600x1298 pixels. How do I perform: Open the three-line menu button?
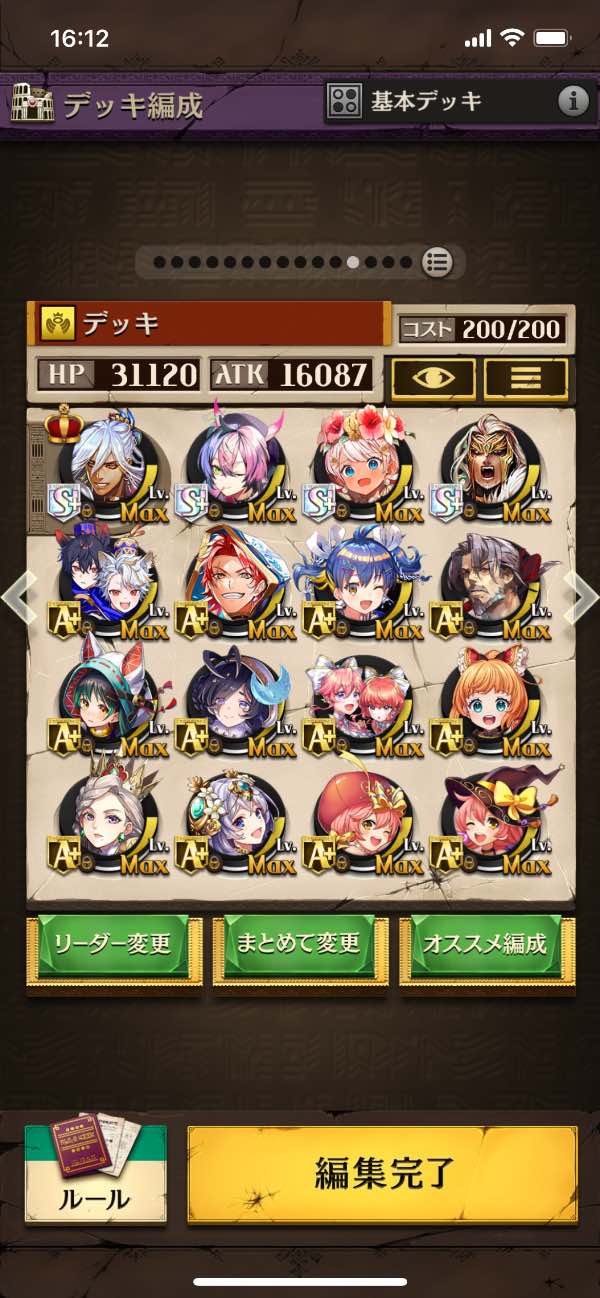(526, 377)
